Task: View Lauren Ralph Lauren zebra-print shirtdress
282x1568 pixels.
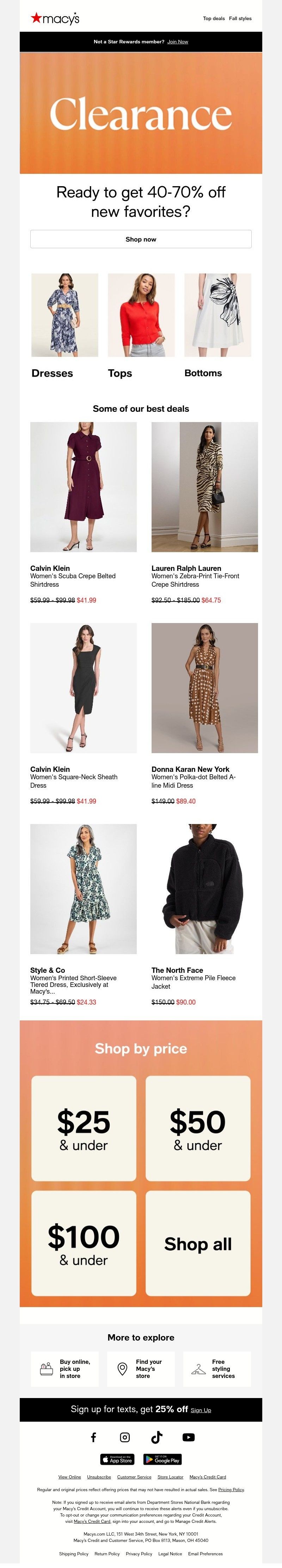Action: [205, 487]
